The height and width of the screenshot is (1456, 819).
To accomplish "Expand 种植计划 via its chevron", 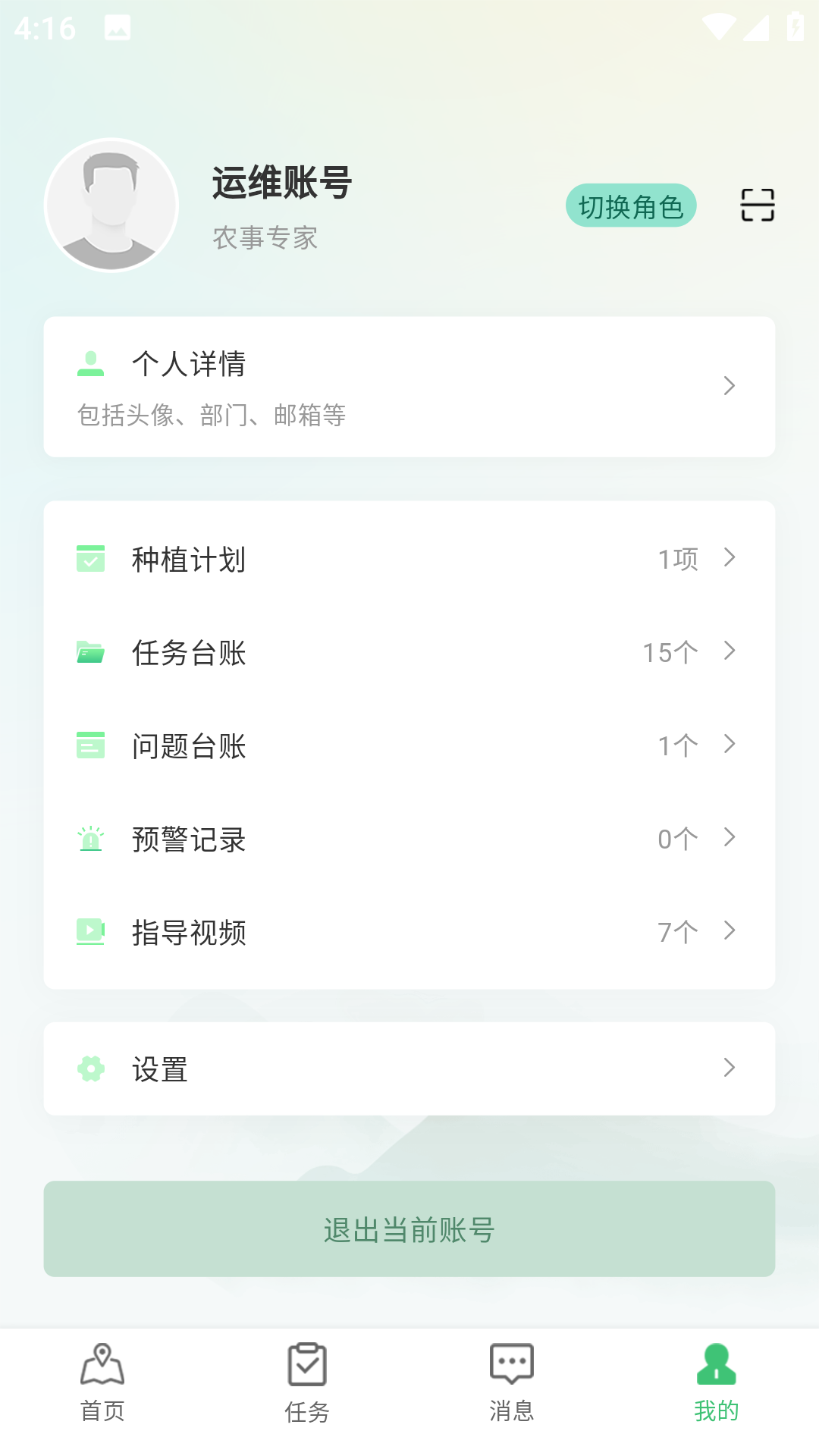I will coord(730,558).
